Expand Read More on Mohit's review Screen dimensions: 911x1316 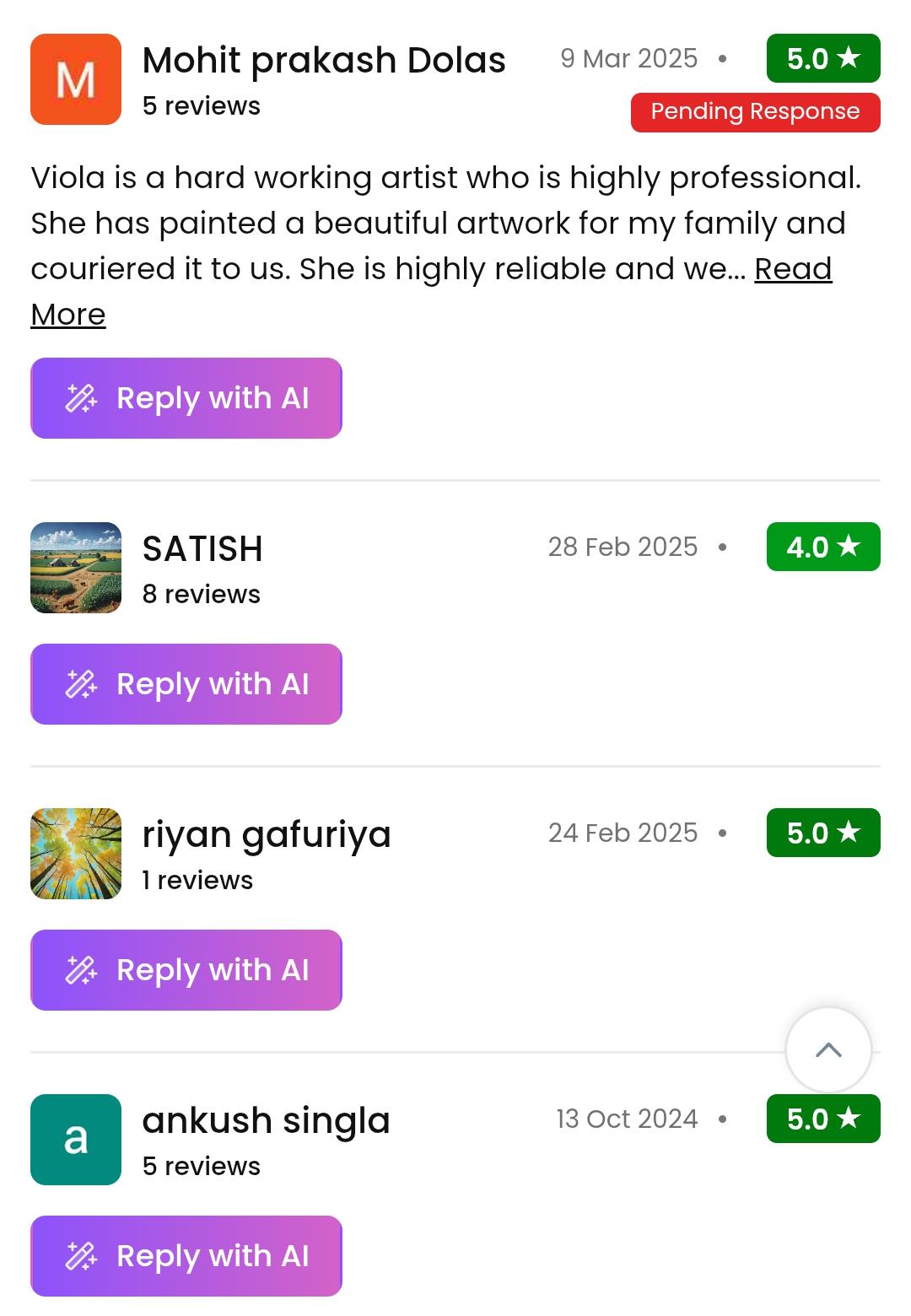pyautogui.click(x=792, y=270)
